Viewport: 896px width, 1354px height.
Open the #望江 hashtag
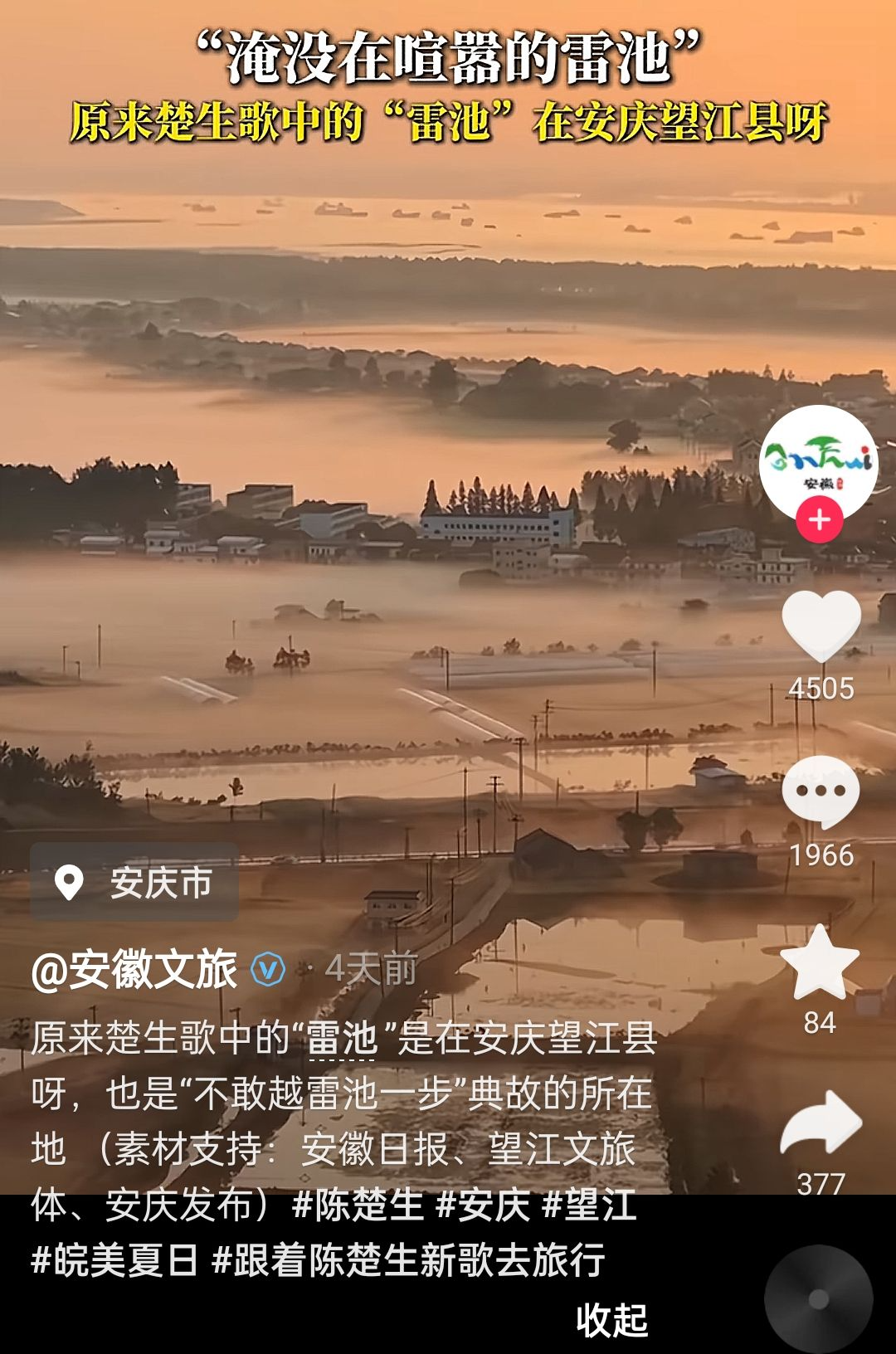click(x=589, y=1205)
